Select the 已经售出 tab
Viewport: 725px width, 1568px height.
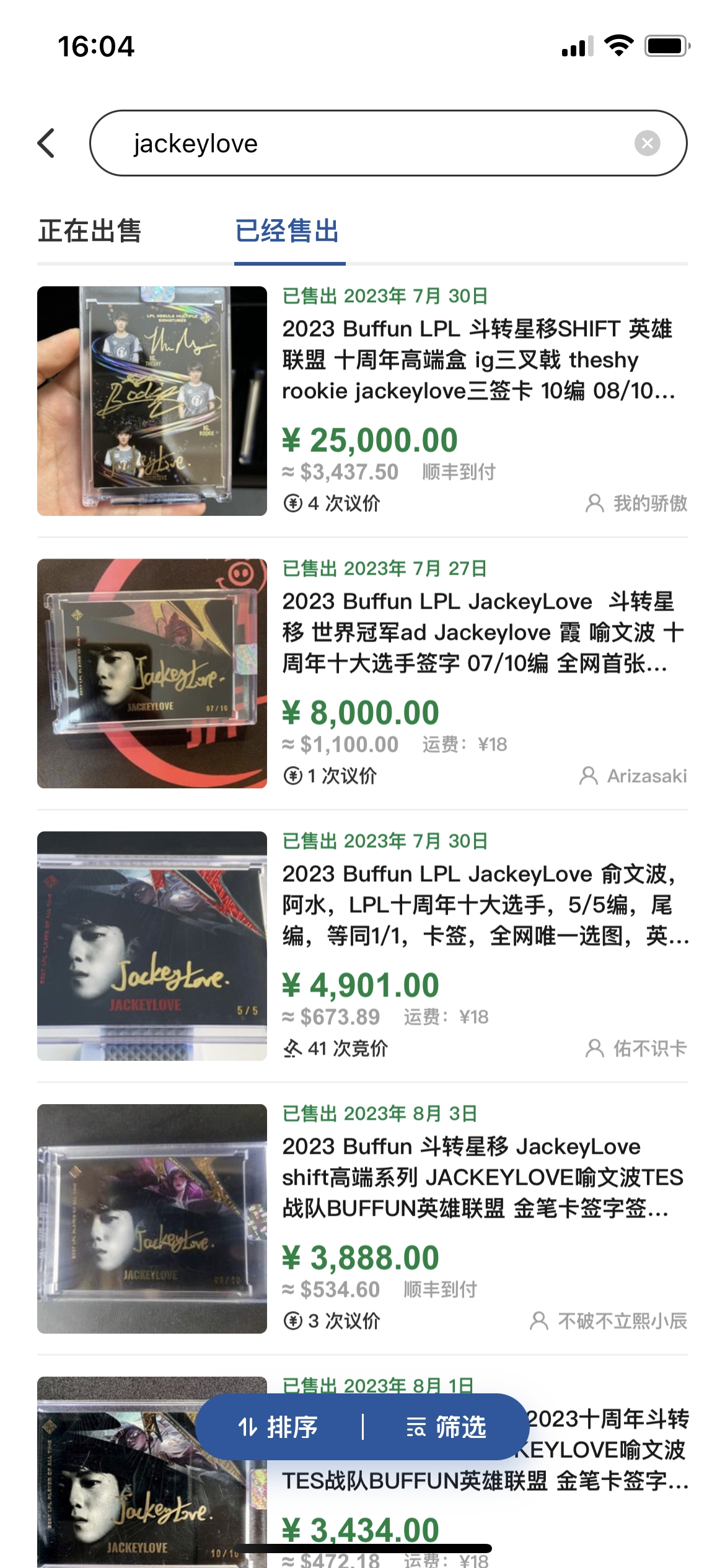pos(288,232)
